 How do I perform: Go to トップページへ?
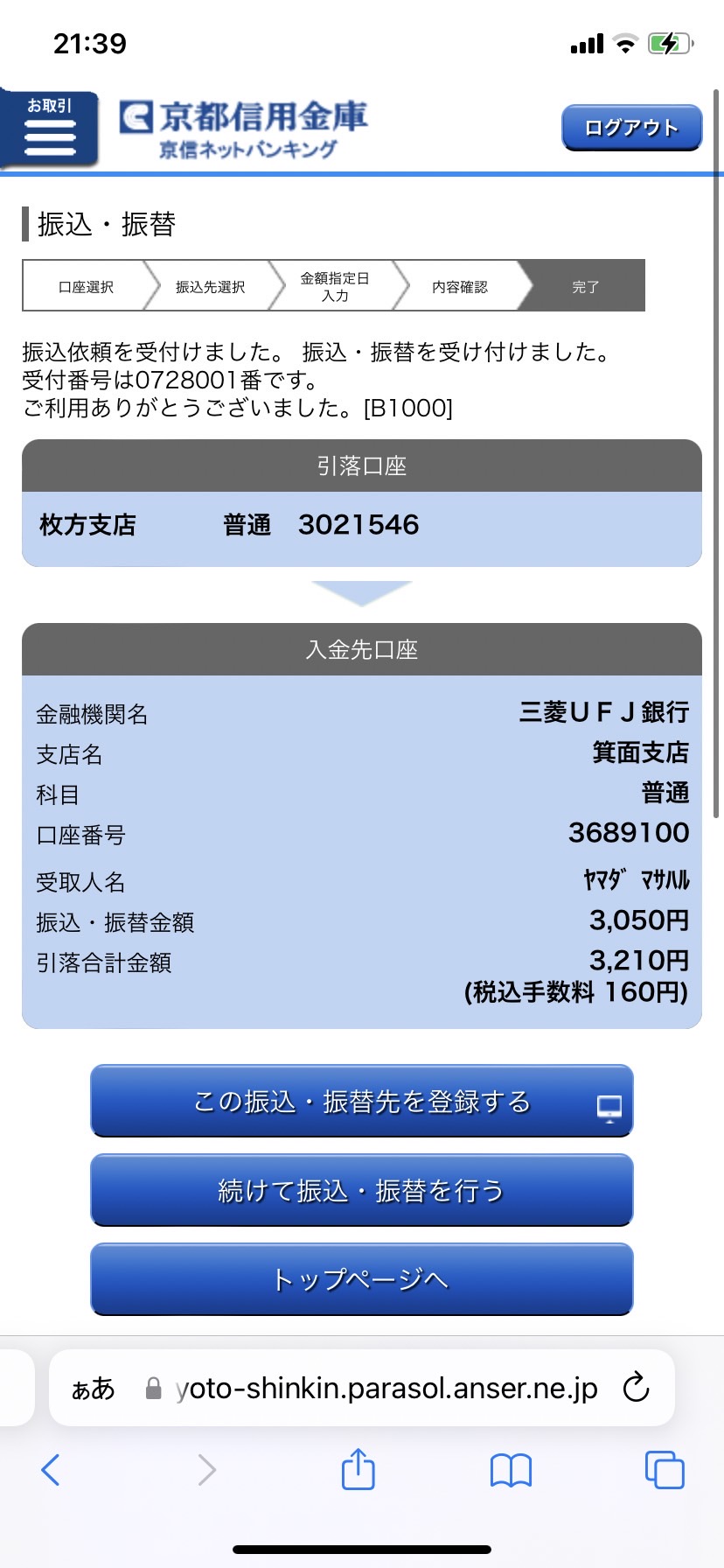click(x=361, y=1279)
